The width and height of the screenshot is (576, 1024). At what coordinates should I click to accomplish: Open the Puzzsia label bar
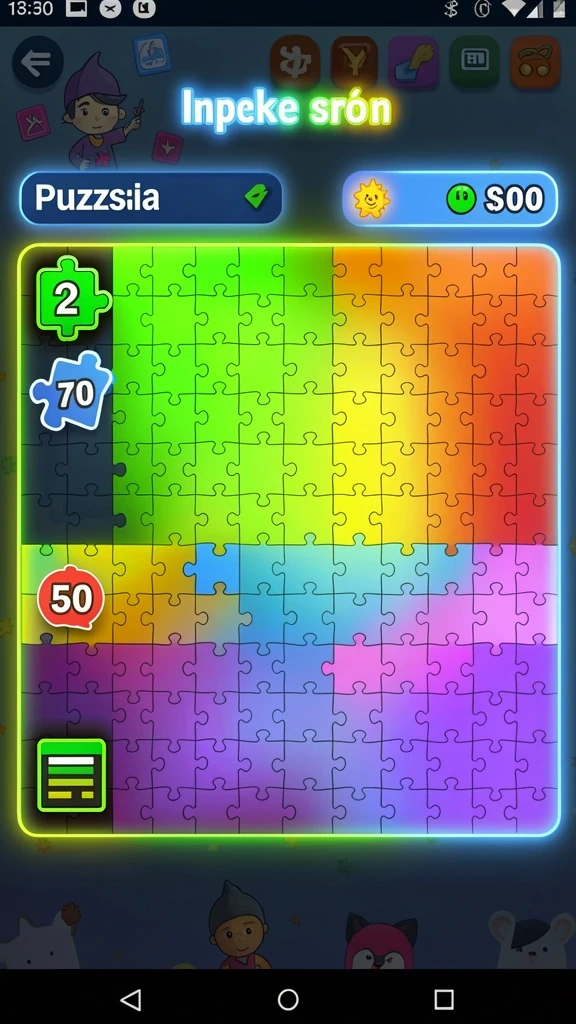pos(152,198)
